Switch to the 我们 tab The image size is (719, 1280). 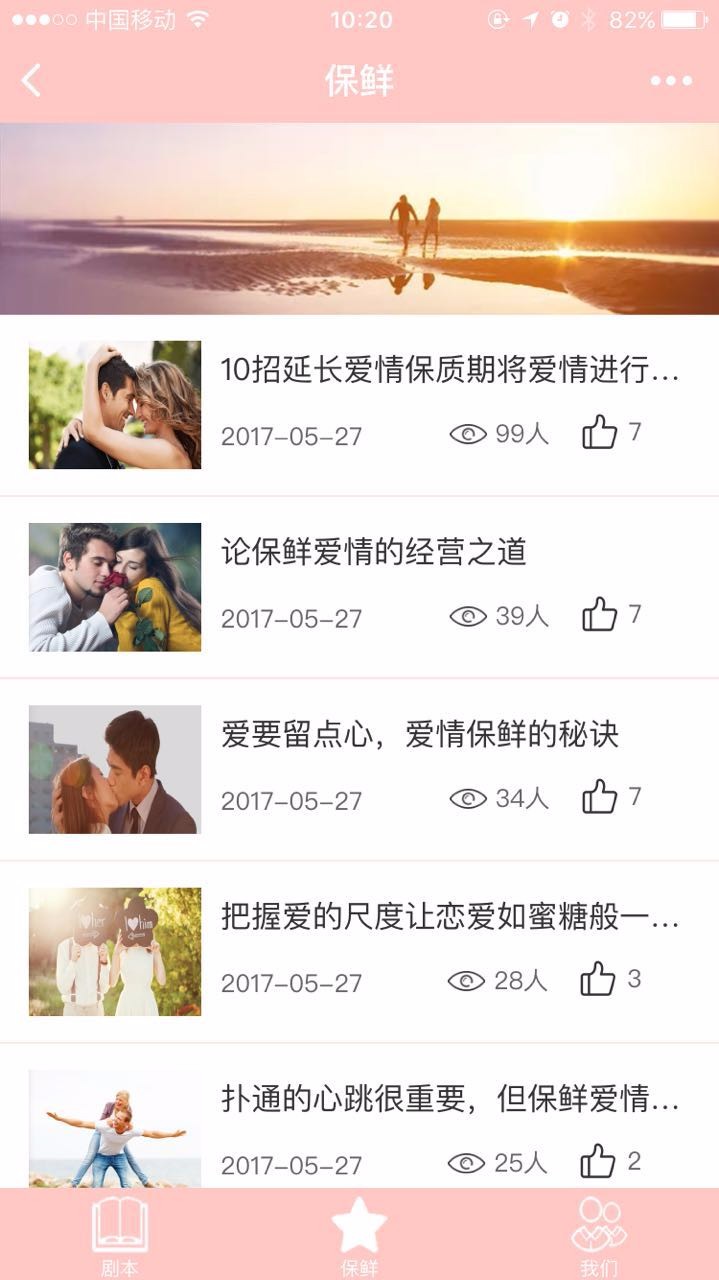599,1236
